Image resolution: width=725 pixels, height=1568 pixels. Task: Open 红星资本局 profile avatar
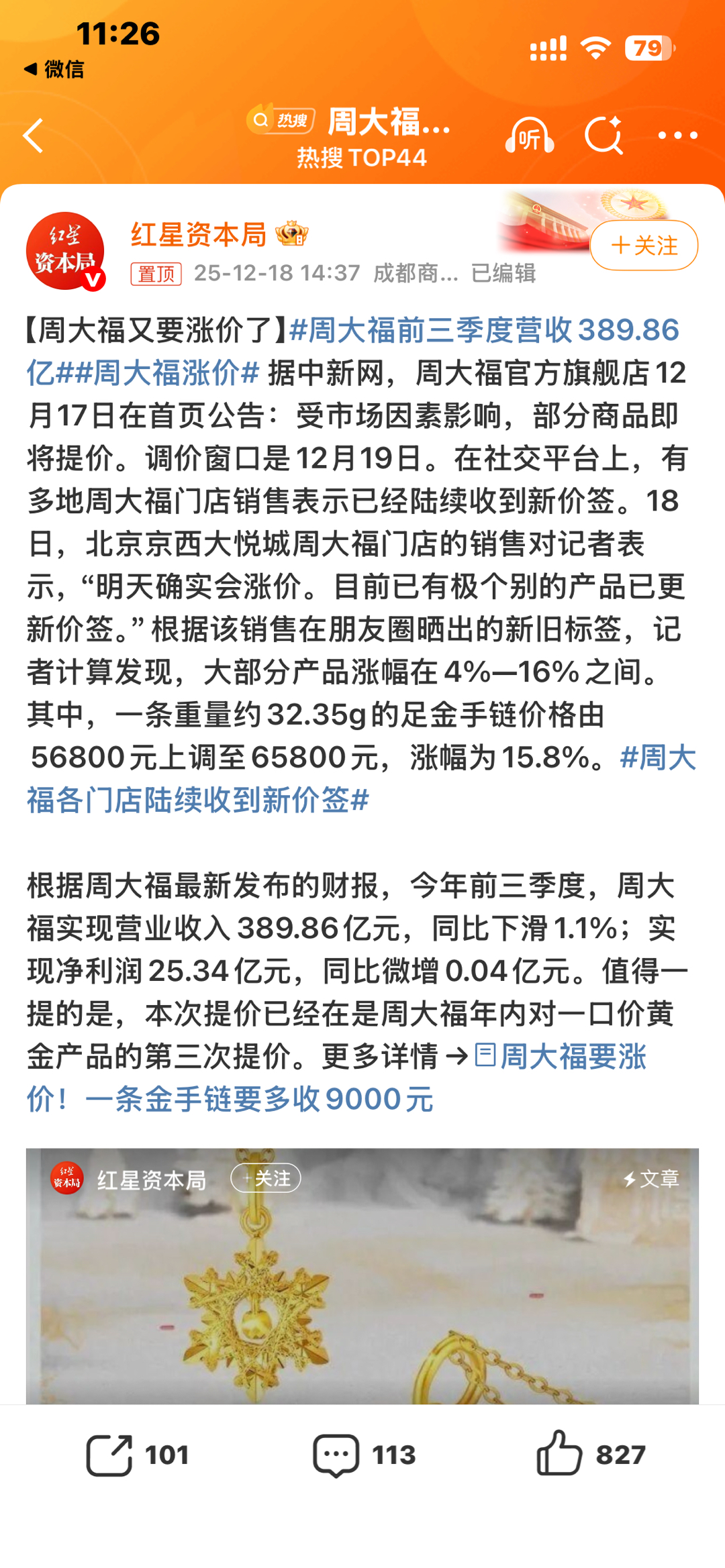tap(65, 251)
